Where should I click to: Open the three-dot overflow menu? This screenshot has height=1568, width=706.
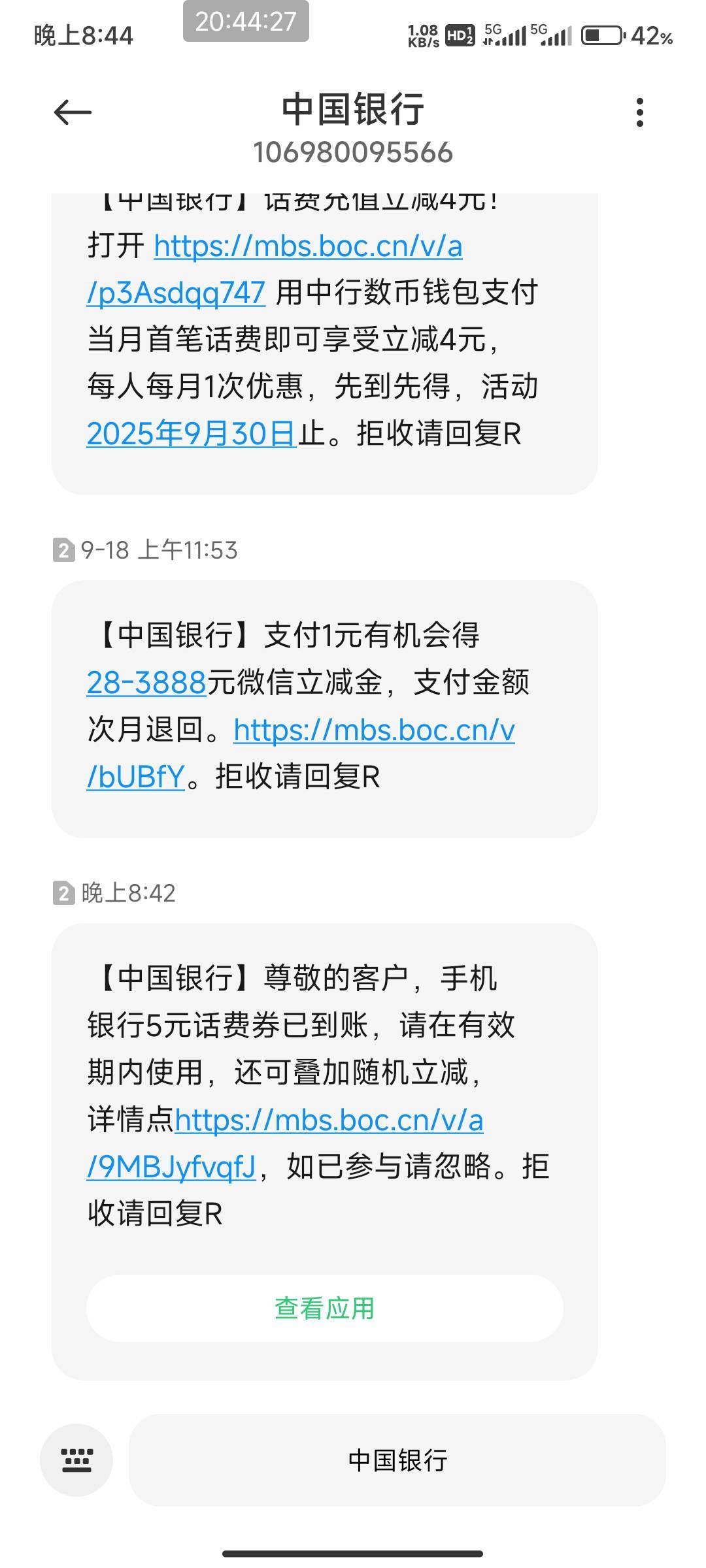tap(639, 112)
